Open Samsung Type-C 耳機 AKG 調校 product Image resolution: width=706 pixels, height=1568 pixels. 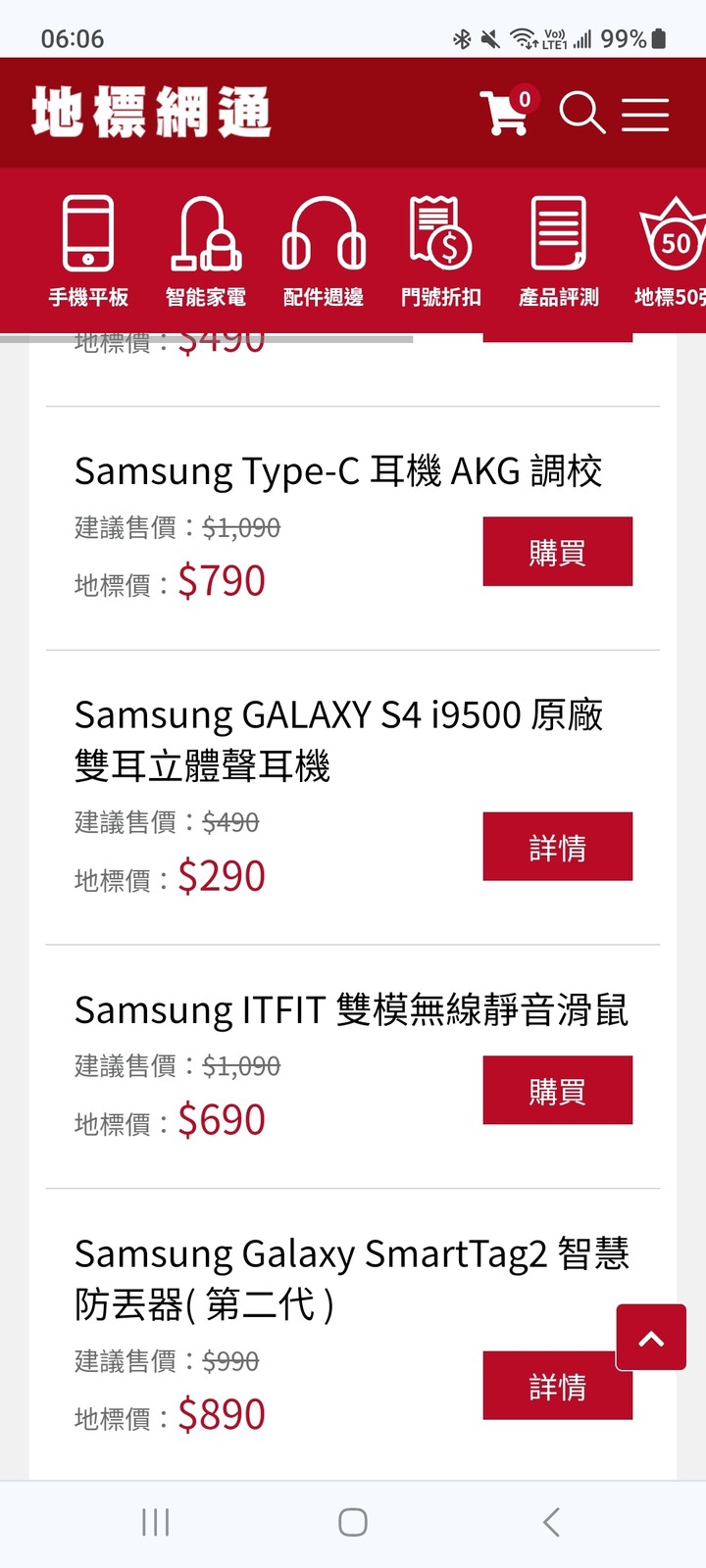338,471
